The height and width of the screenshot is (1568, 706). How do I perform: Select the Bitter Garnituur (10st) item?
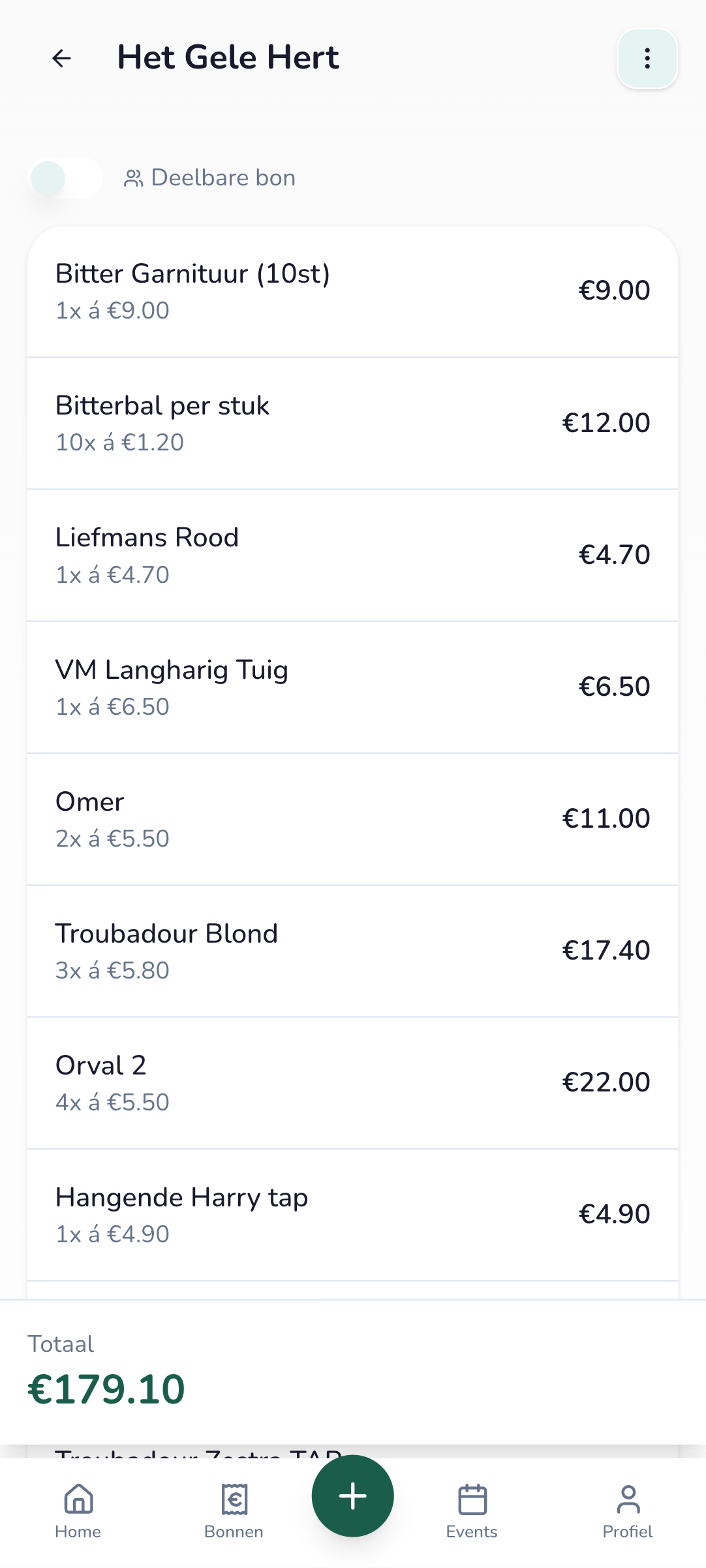point(352,291)
